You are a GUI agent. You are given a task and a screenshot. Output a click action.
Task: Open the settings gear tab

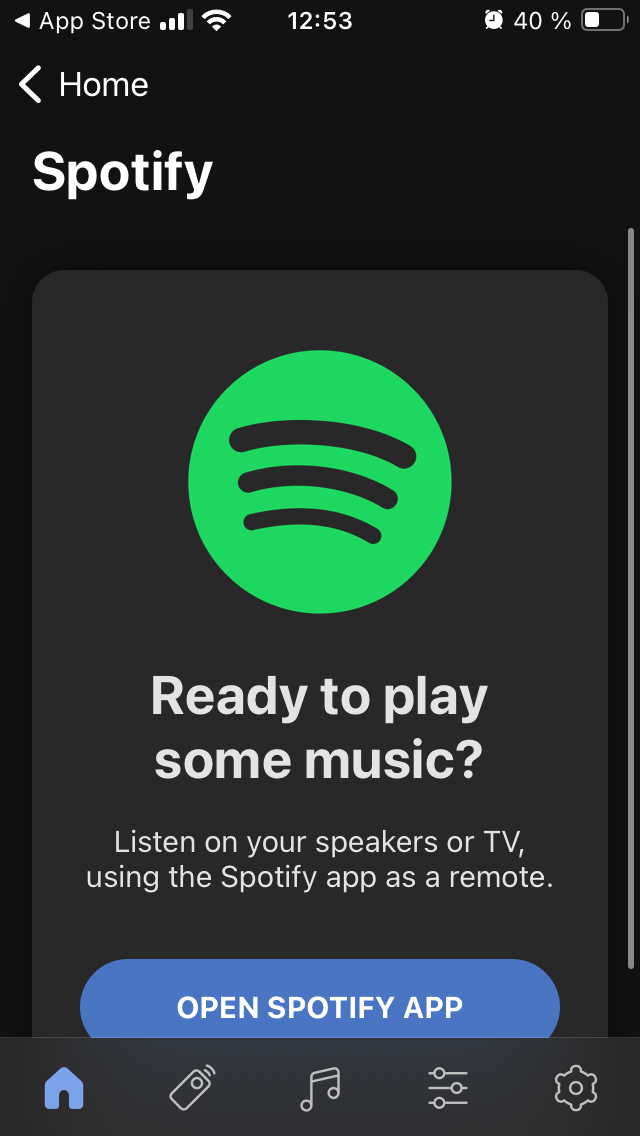click(575, 1087)
